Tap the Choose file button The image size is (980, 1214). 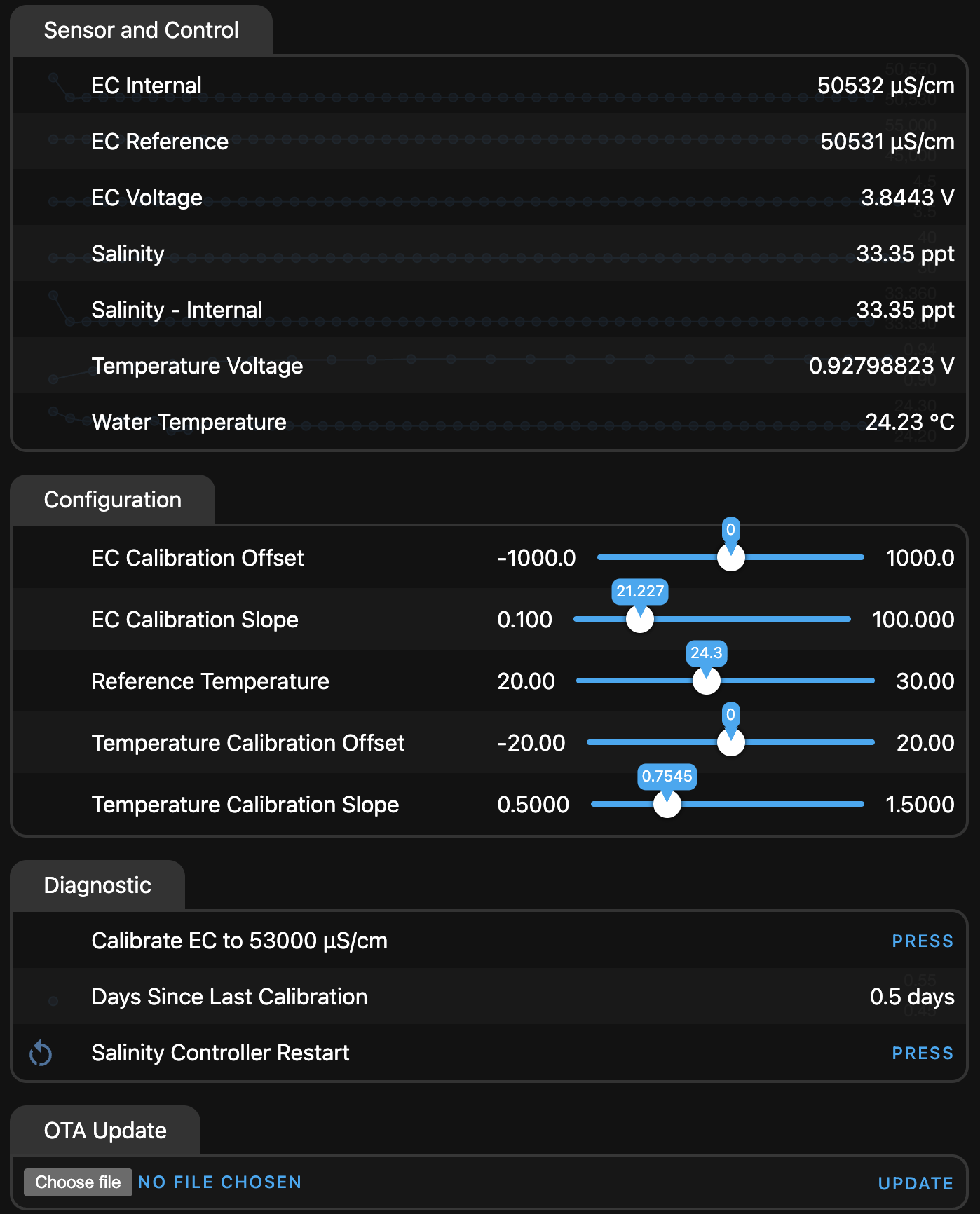point(78,1182)
